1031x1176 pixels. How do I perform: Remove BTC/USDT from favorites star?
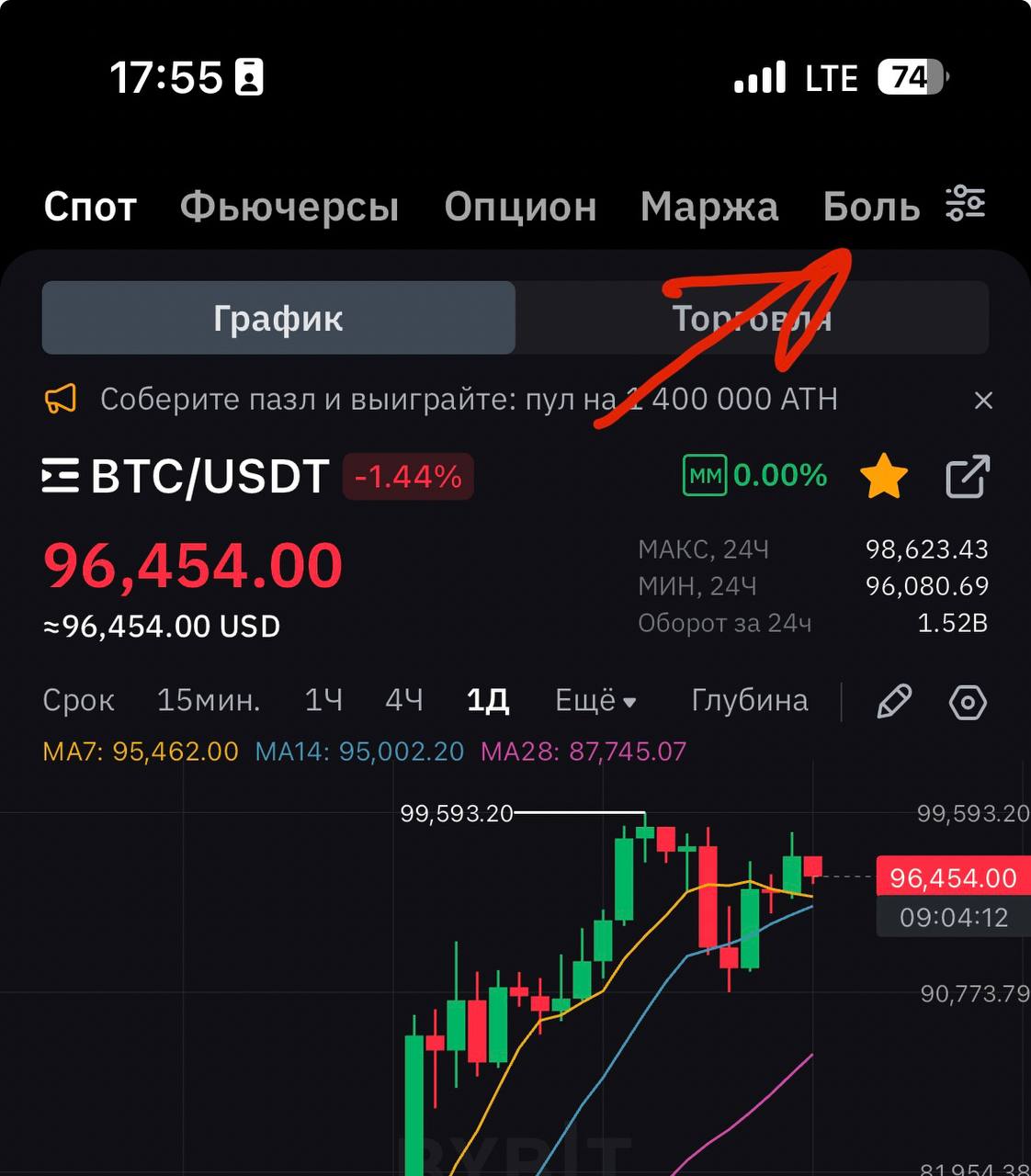[883, 476]
